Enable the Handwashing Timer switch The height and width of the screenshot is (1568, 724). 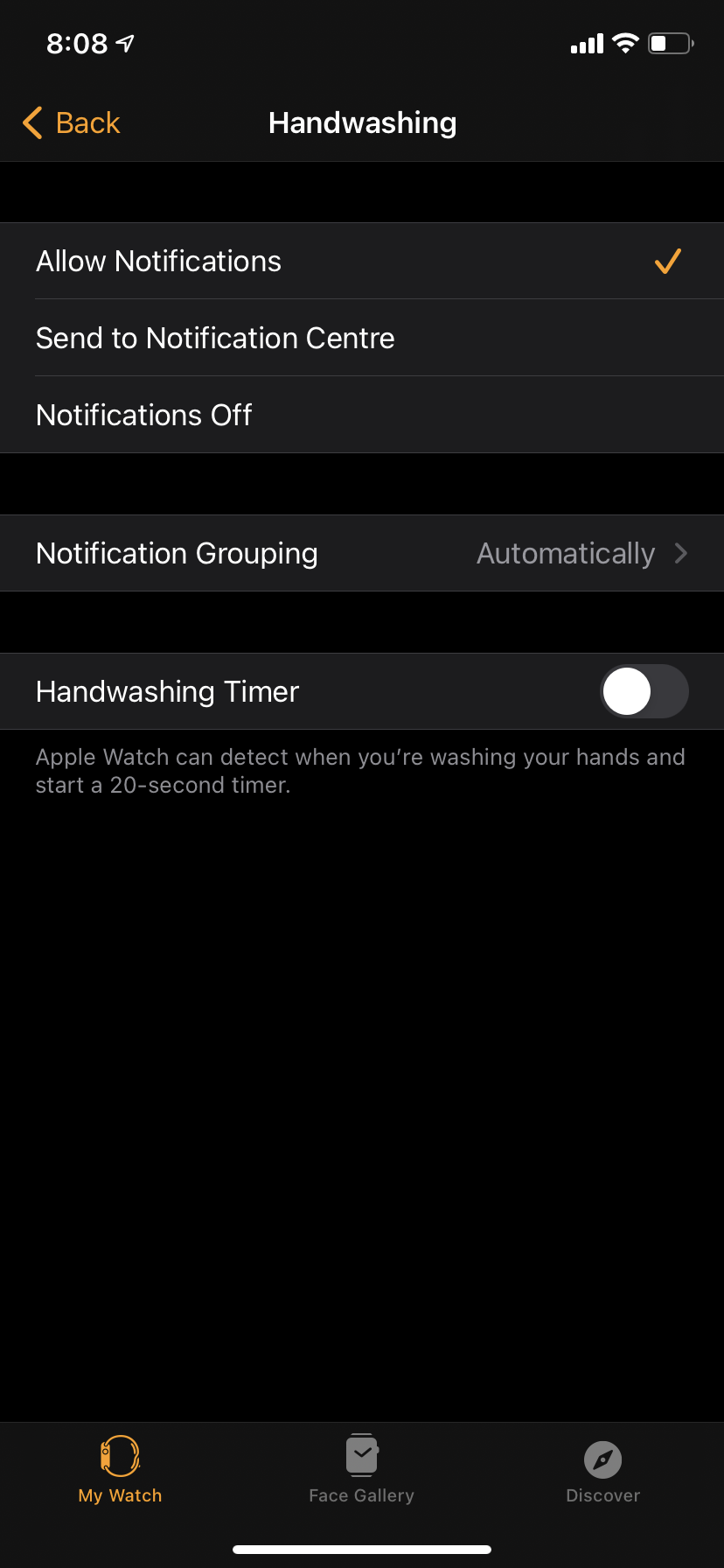click(x=644, y=691)
